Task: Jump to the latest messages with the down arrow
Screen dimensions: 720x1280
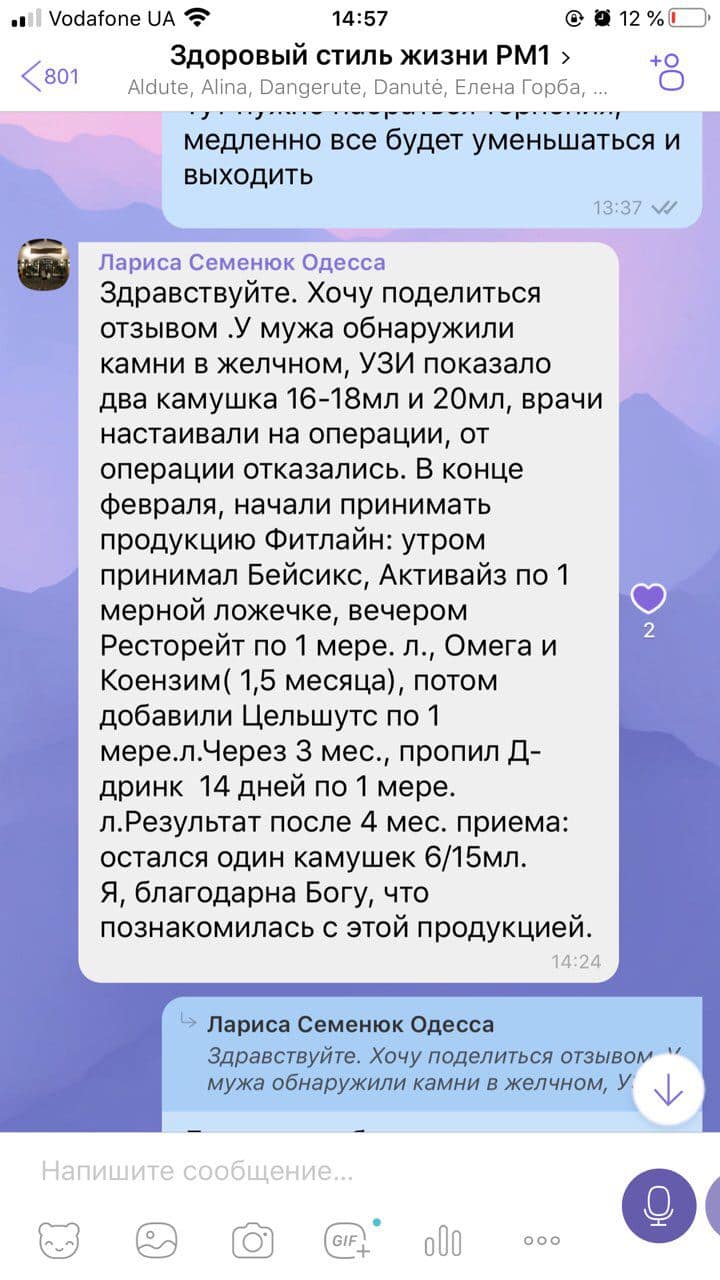Action: pos(667,1092)
